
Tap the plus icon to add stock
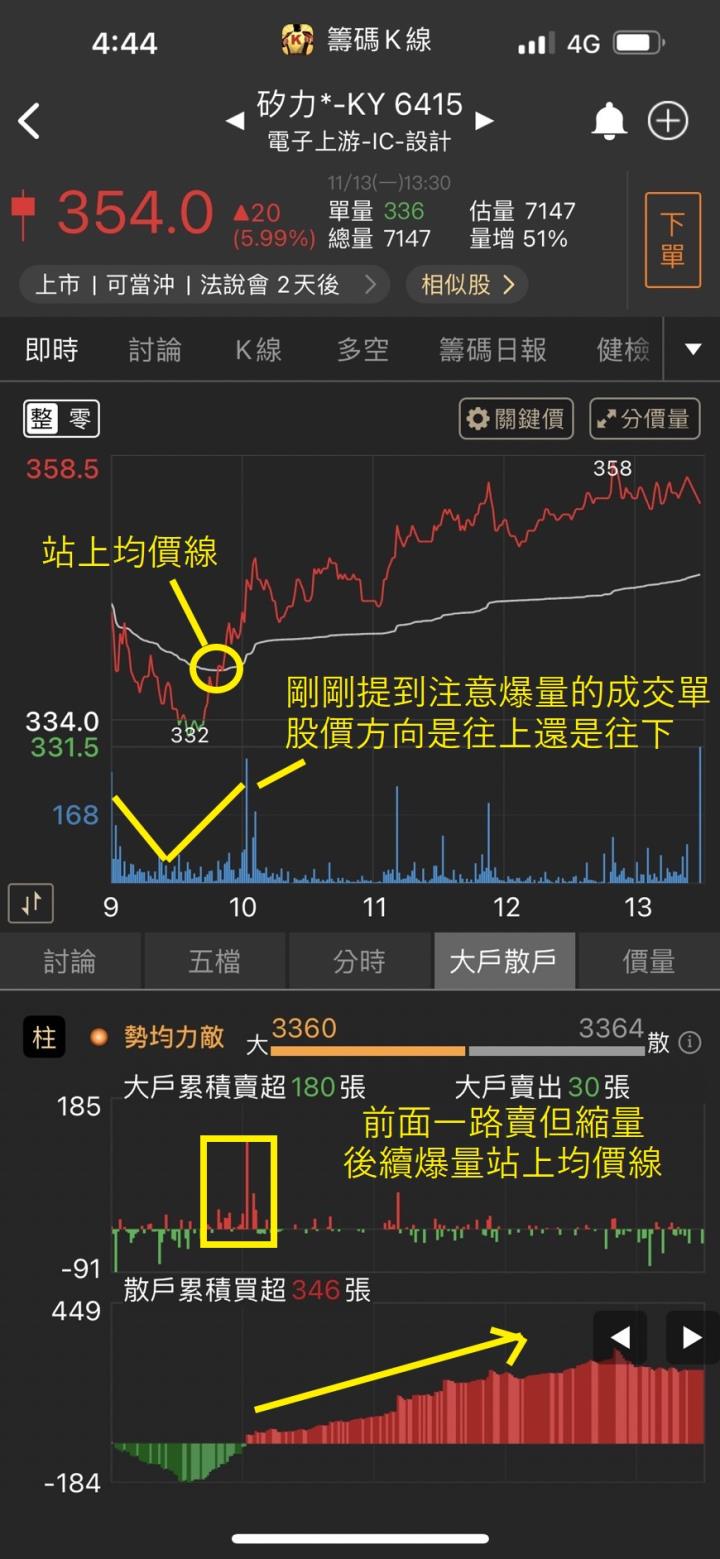pos(669,120)
